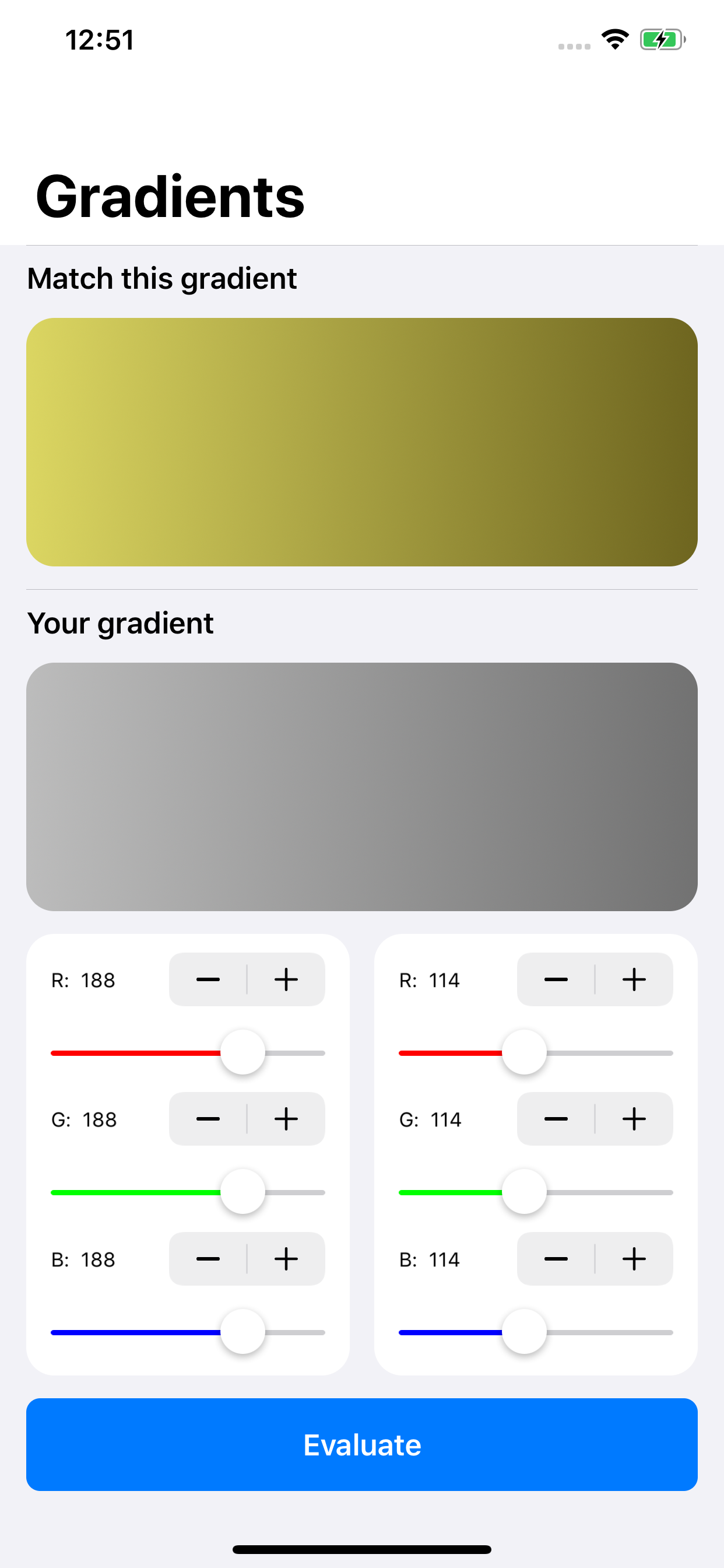Viewport: 724px width, 1568px height.
Task: Tap your gradient preview rectangle
Action: (361, 785)
